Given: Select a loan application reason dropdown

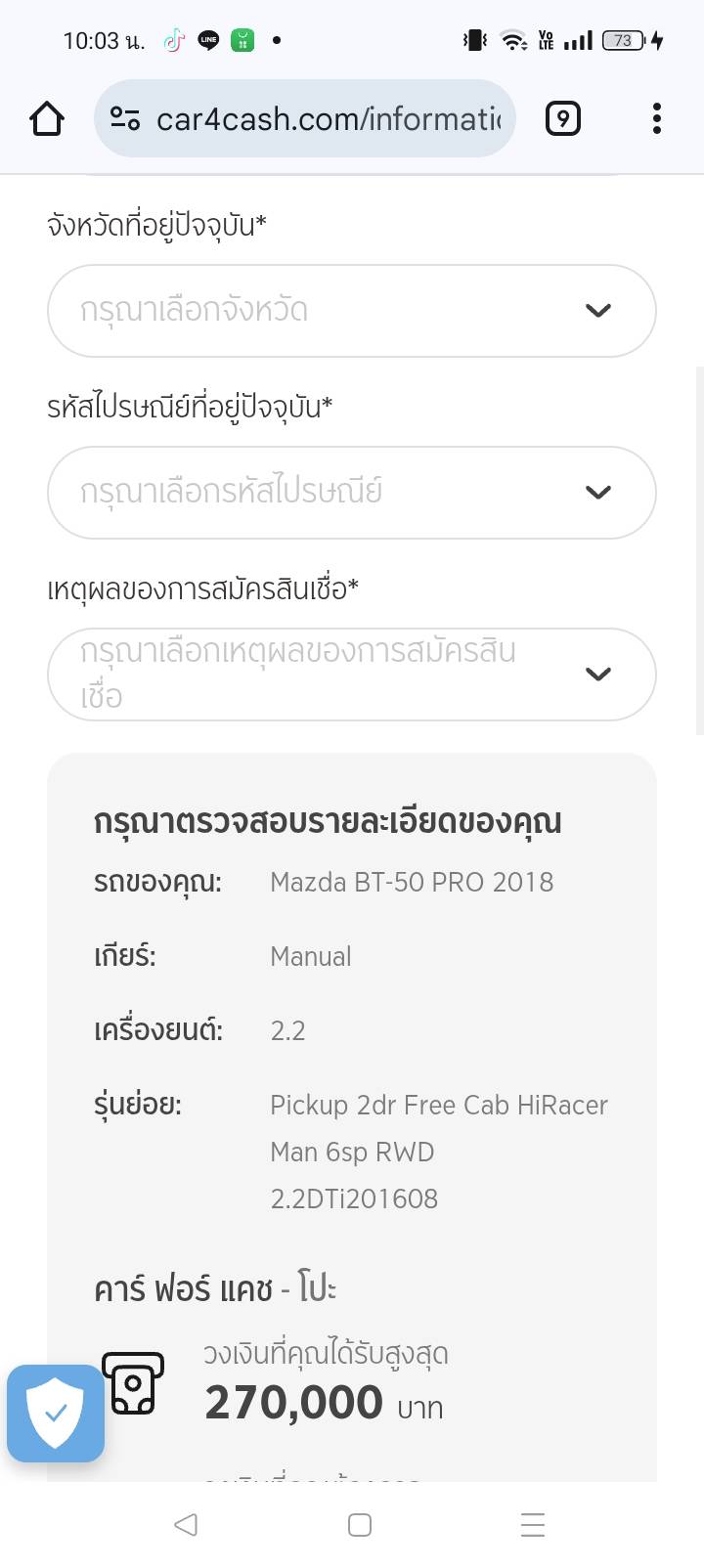Looking at the screenshot, I should coord(351,675).
